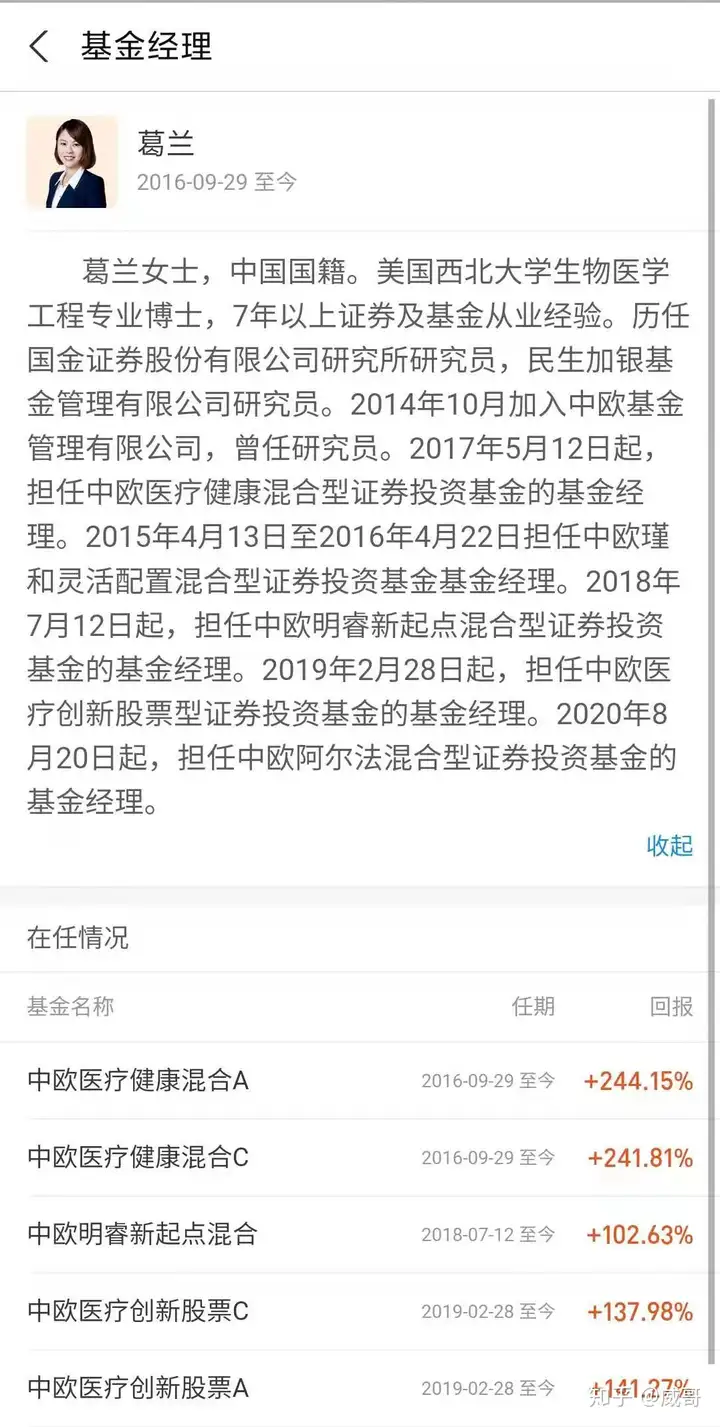Image resolution: width=720 pixels, height=1427 pixels.
Task: Open the fund 中欧医疗创新股票A
Action: click(x=360, y=1388)
